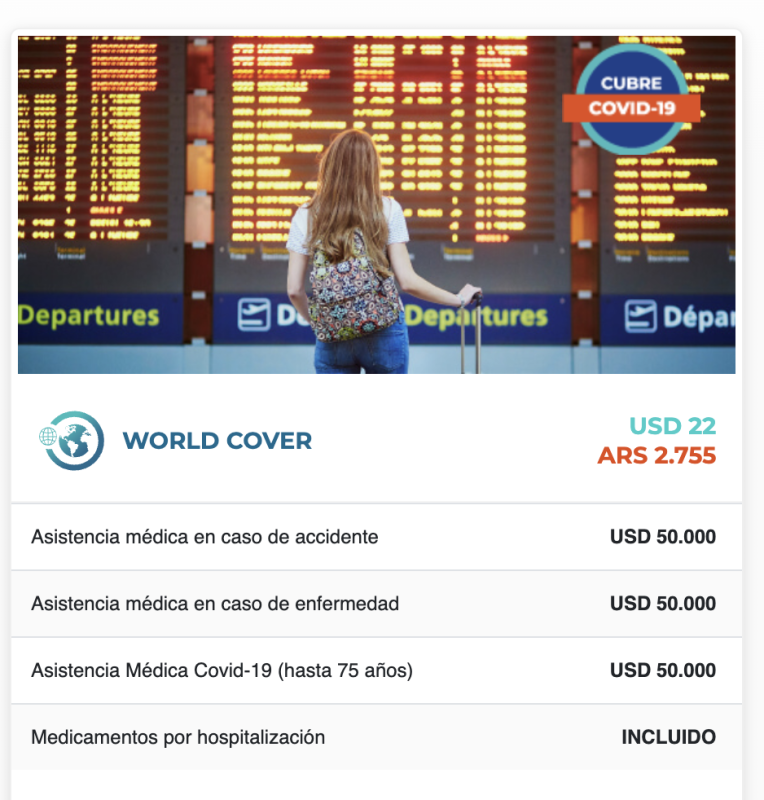The width and height of the screenshot is (764, 800).
Task: Open the World Cover plan card
Action: point(217,440)
